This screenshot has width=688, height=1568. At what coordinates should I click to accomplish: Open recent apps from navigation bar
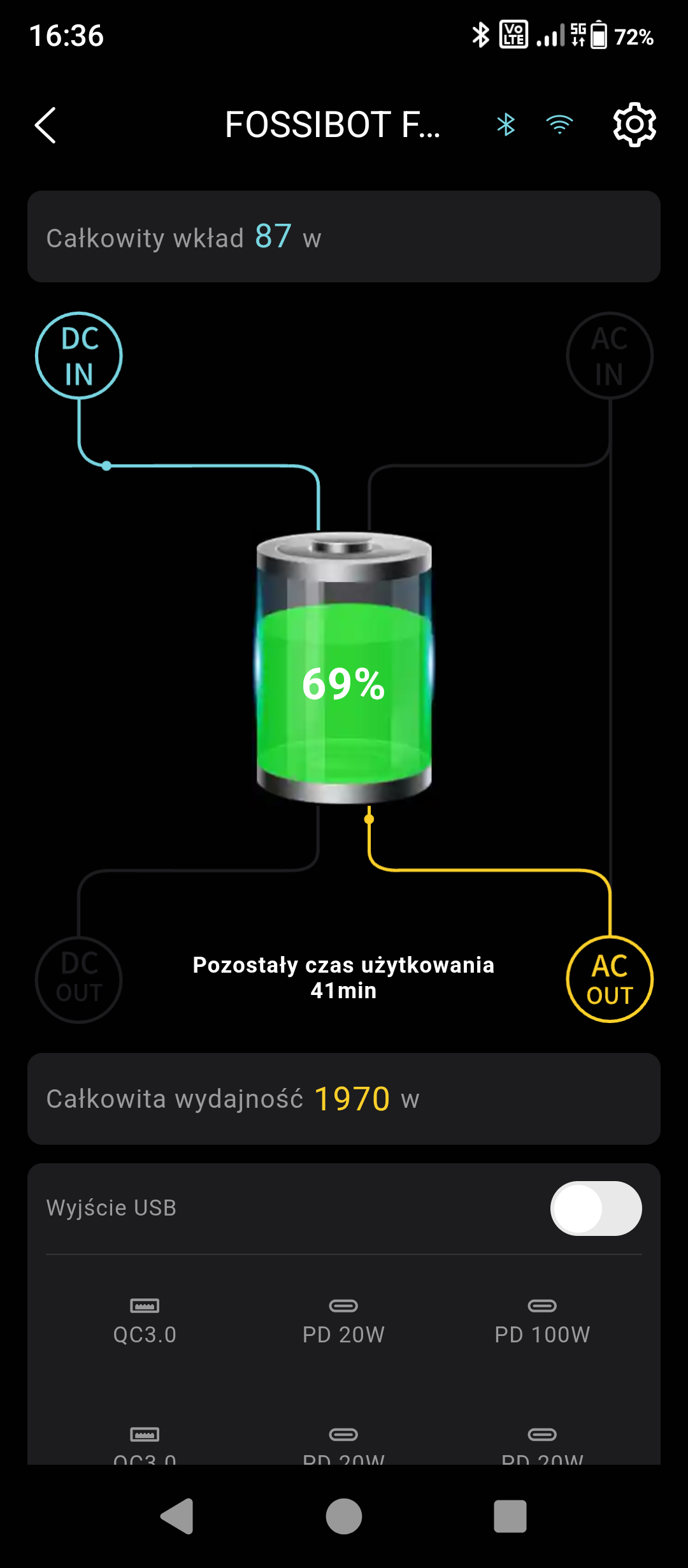click(x=510, y=1516)
